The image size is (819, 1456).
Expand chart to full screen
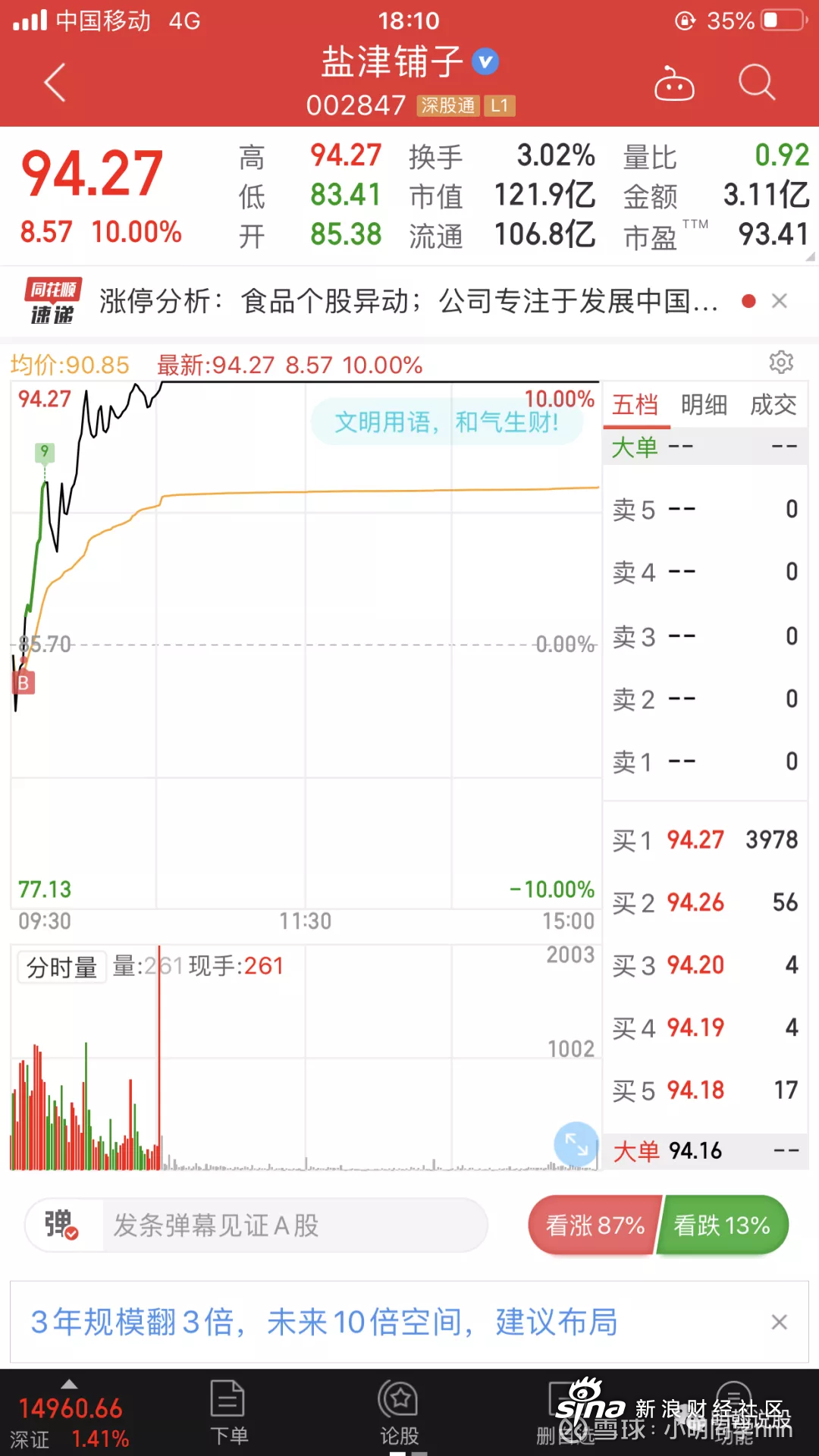(576, 1144)
